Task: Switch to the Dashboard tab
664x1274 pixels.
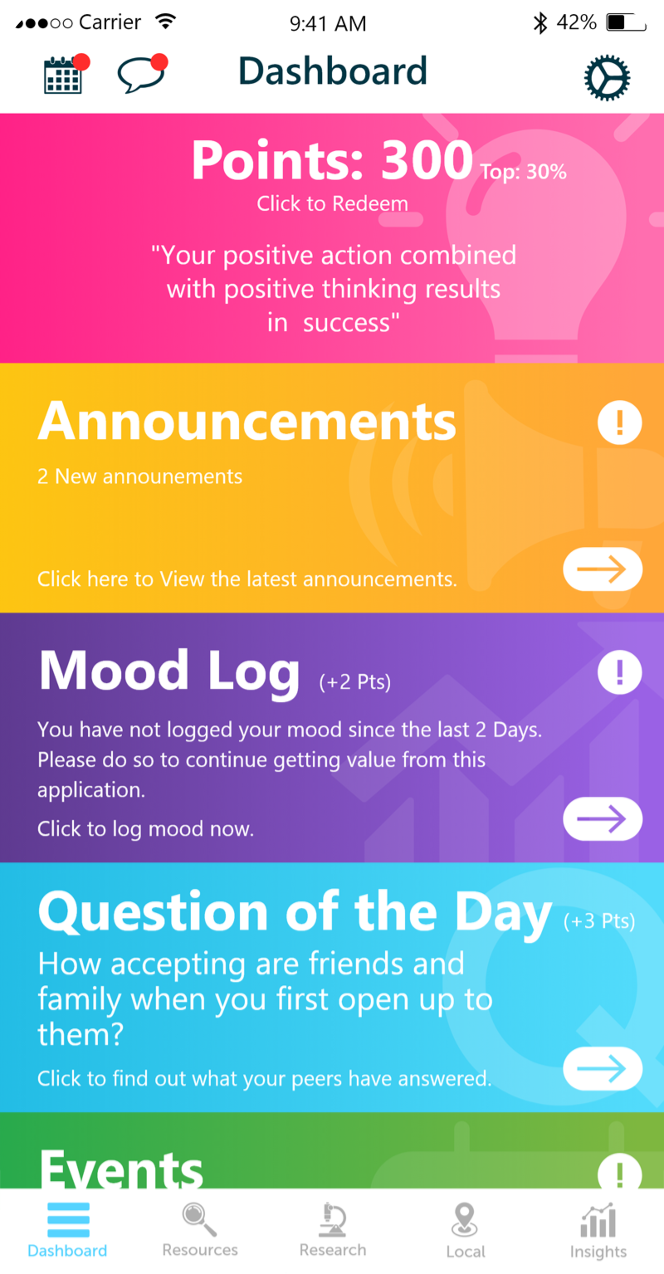Action: point(67,1230)
